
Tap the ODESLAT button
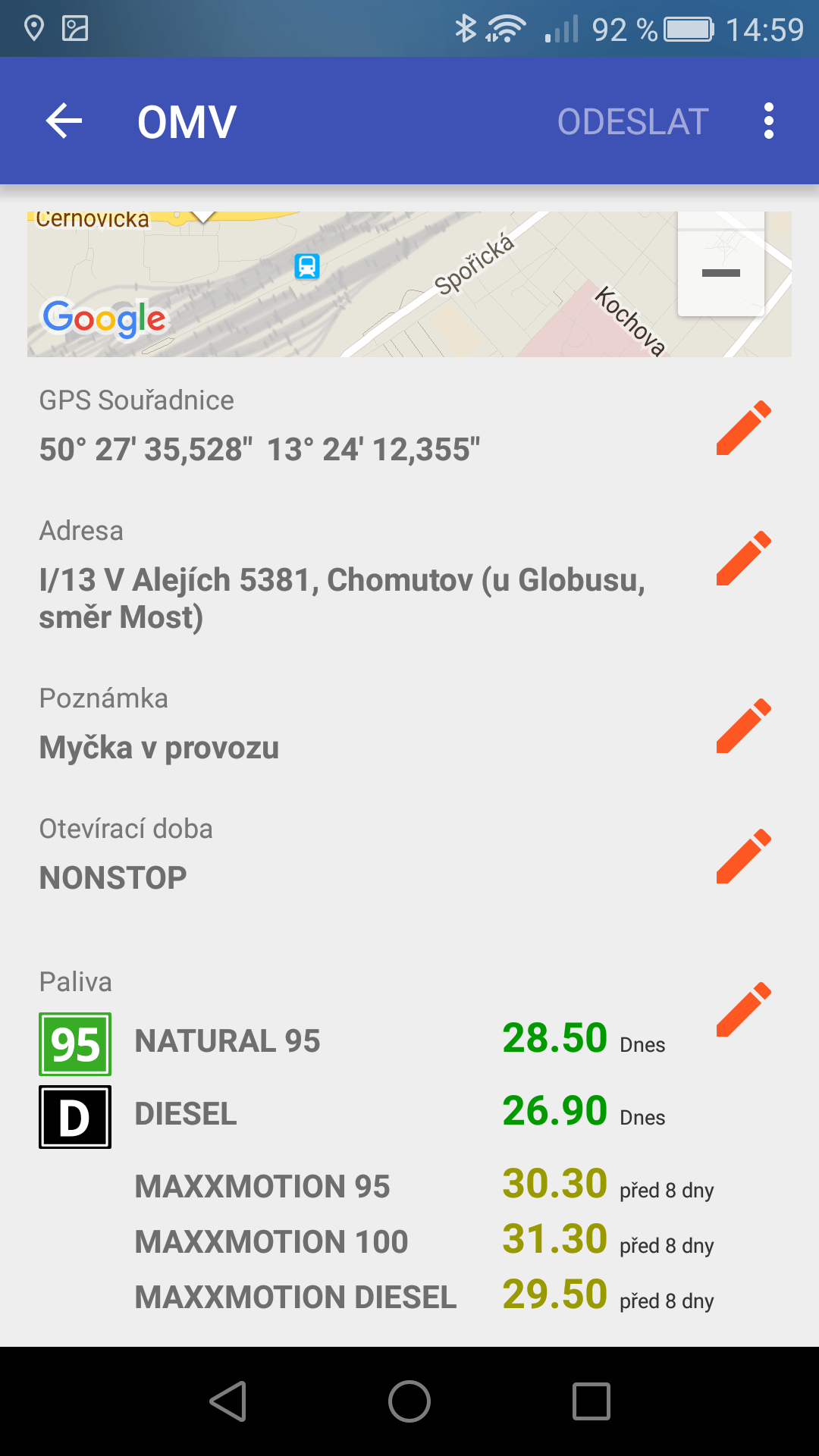pyautogui.click(x=633, y=121)
